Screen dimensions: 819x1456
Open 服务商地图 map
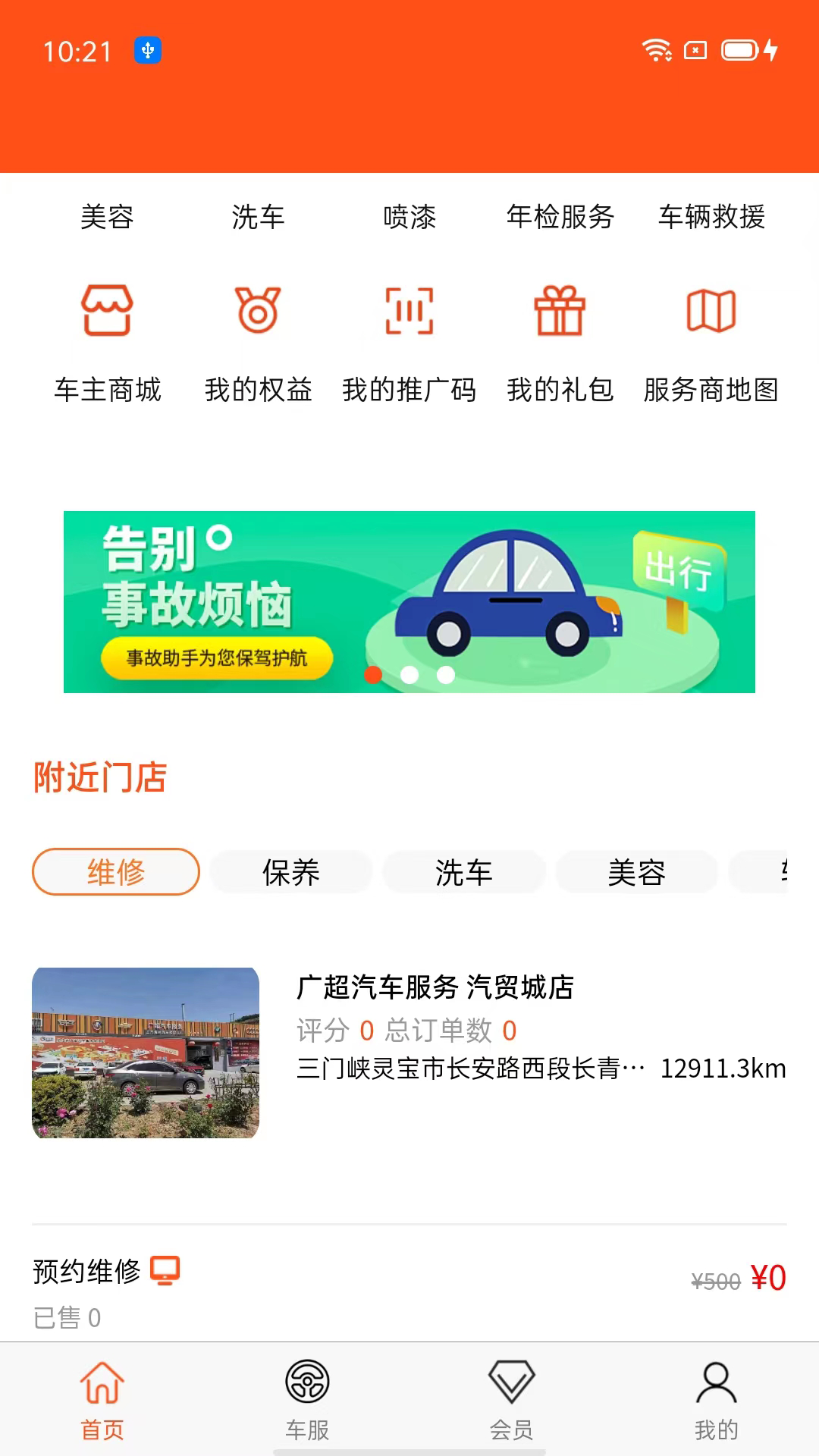[x=711, y=341]
